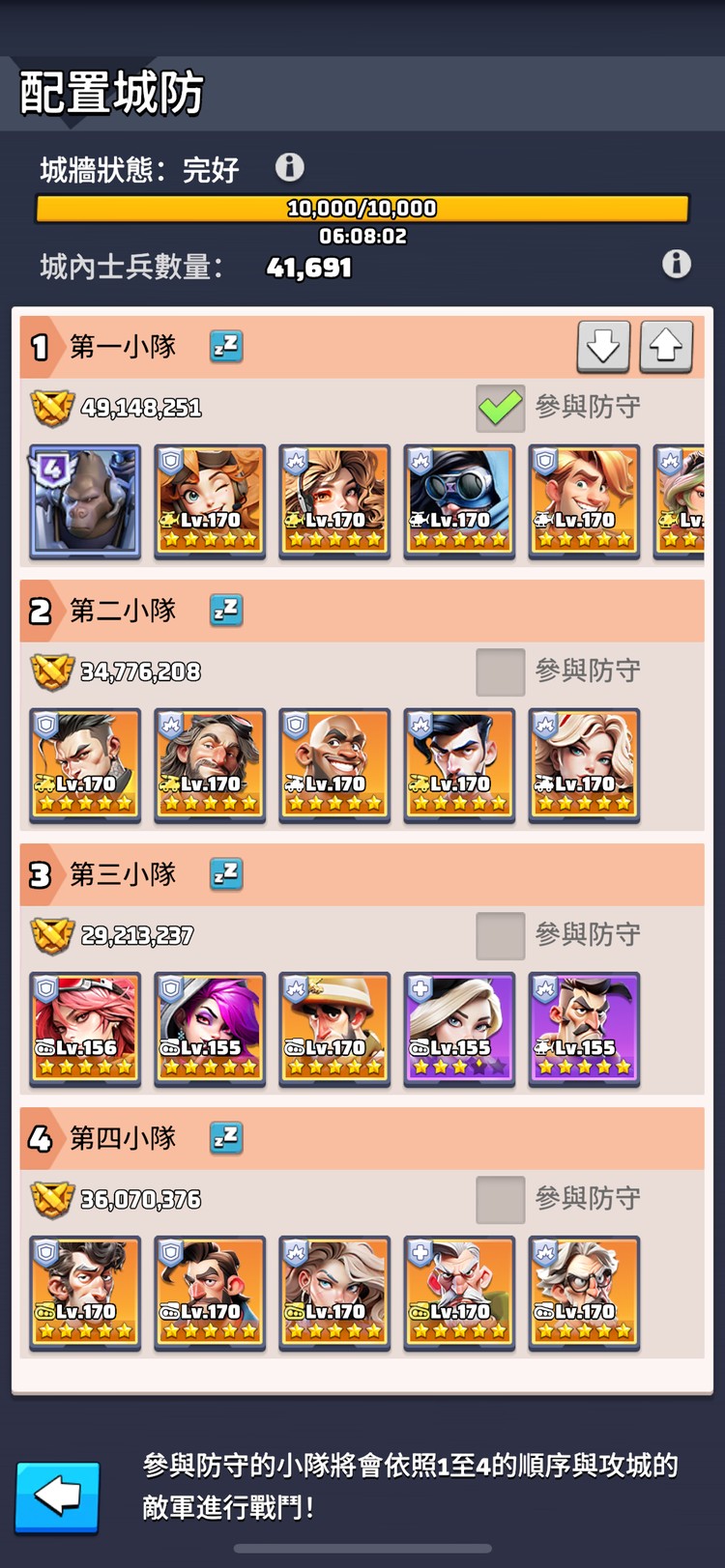Image resolution: width=725 pixels, height=1568 pixels.
Task: Open the soldier count info icon
Action: (x=676, y=263)
